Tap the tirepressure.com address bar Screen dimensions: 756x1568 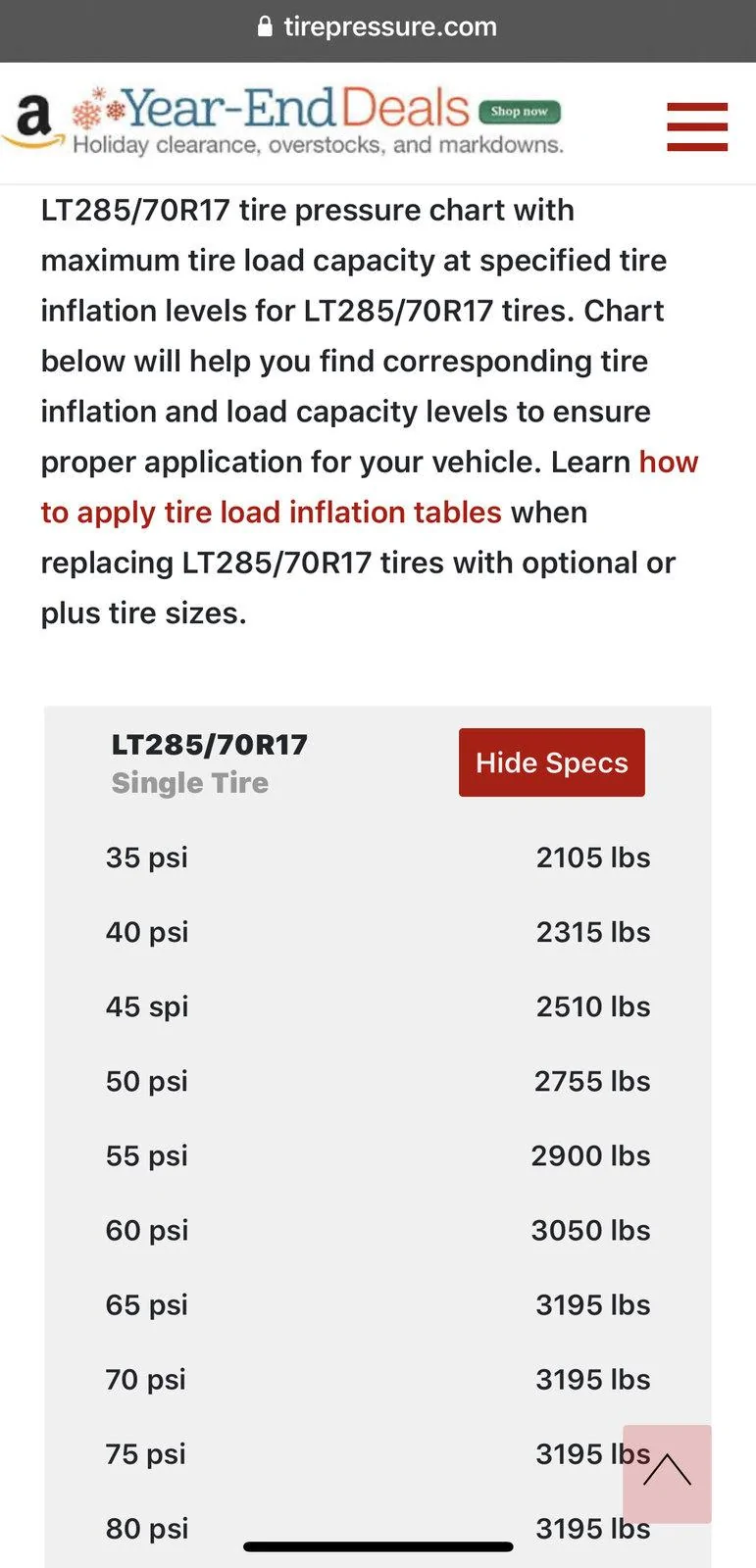[378, 26]
